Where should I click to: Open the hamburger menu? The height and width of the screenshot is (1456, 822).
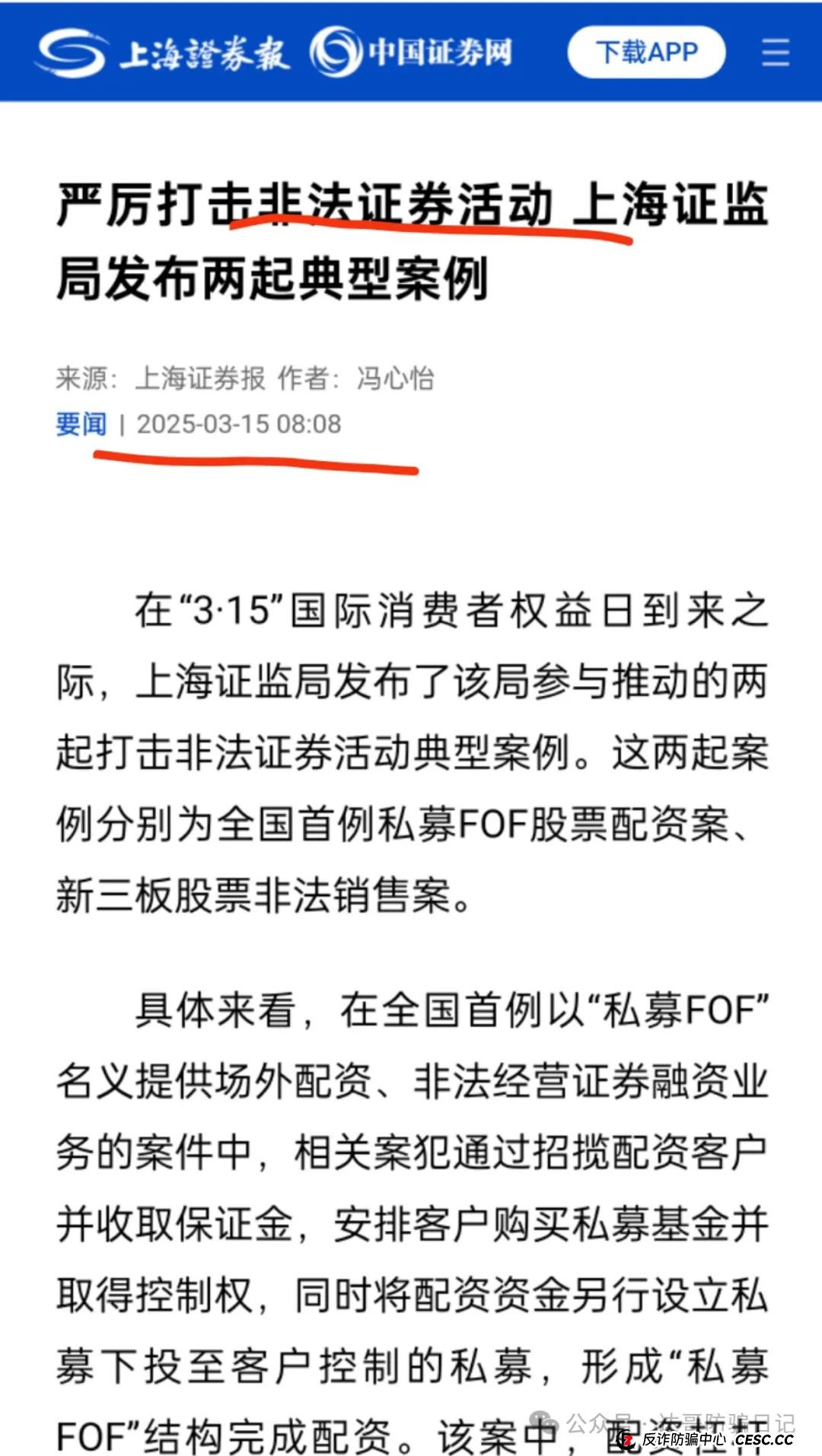776,52
